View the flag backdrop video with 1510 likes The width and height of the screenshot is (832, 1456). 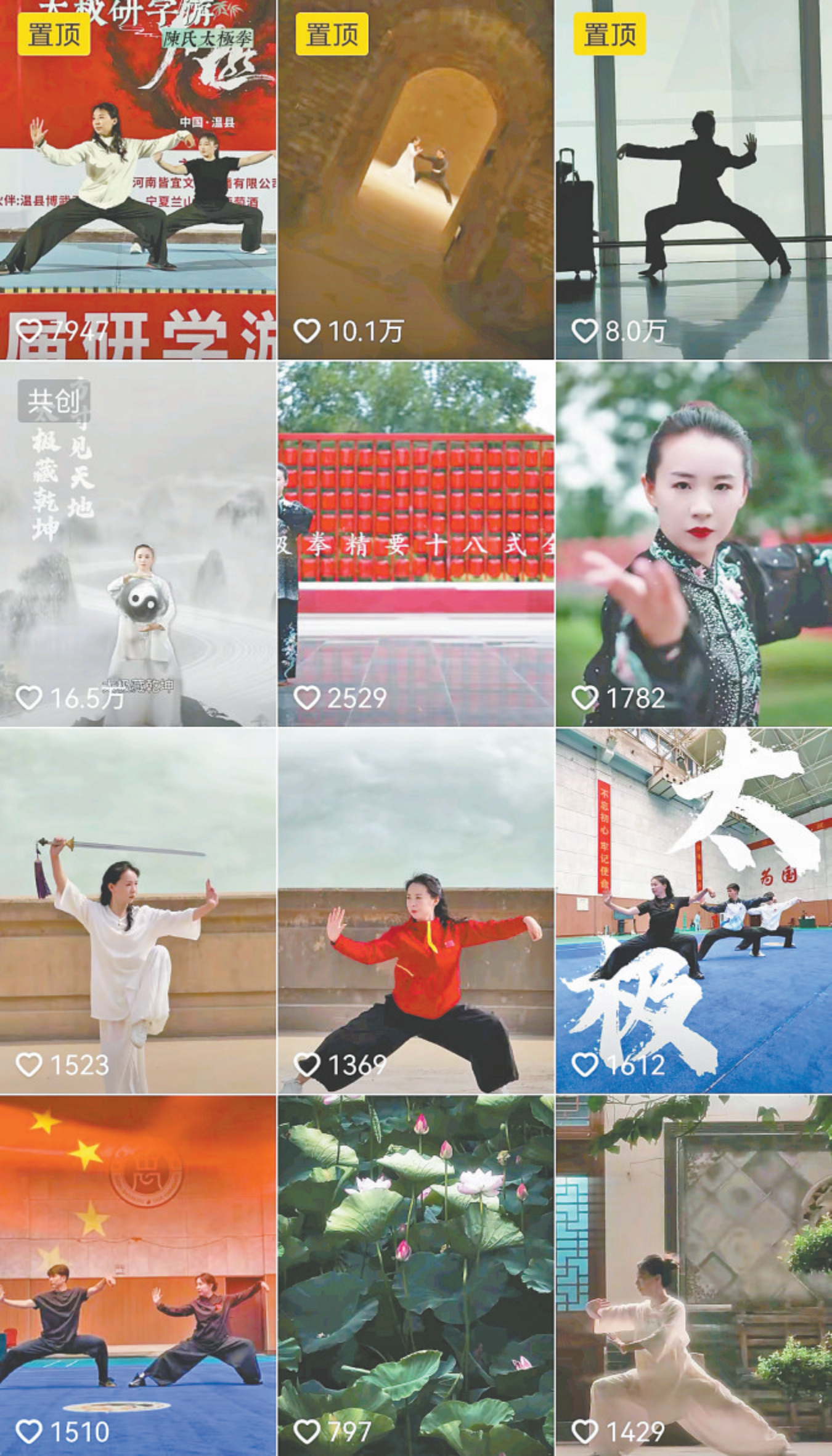(137, 1275)
